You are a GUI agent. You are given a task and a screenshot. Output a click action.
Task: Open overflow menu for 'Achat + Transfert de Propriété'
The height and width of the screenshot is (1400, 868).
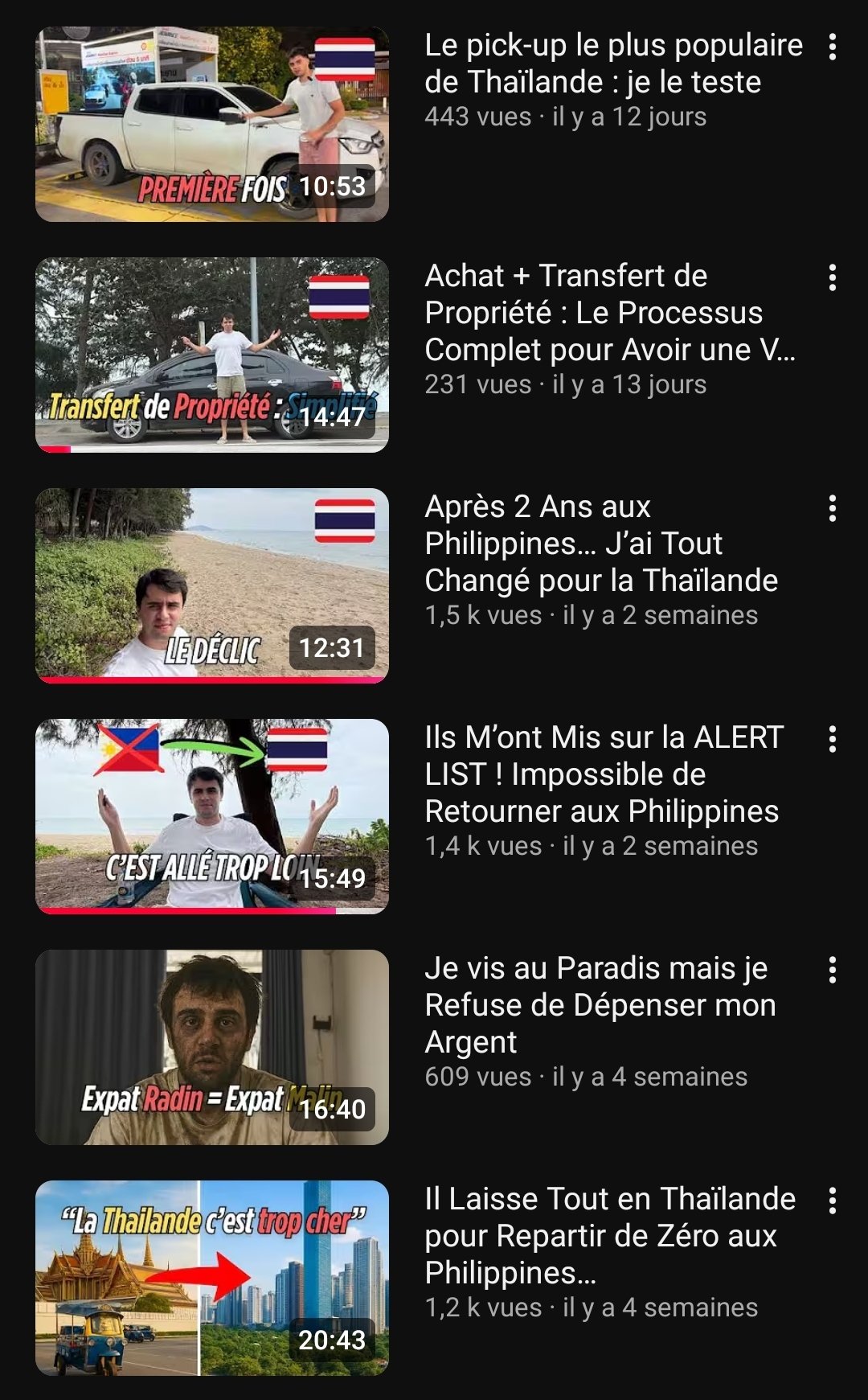(833, 277)
